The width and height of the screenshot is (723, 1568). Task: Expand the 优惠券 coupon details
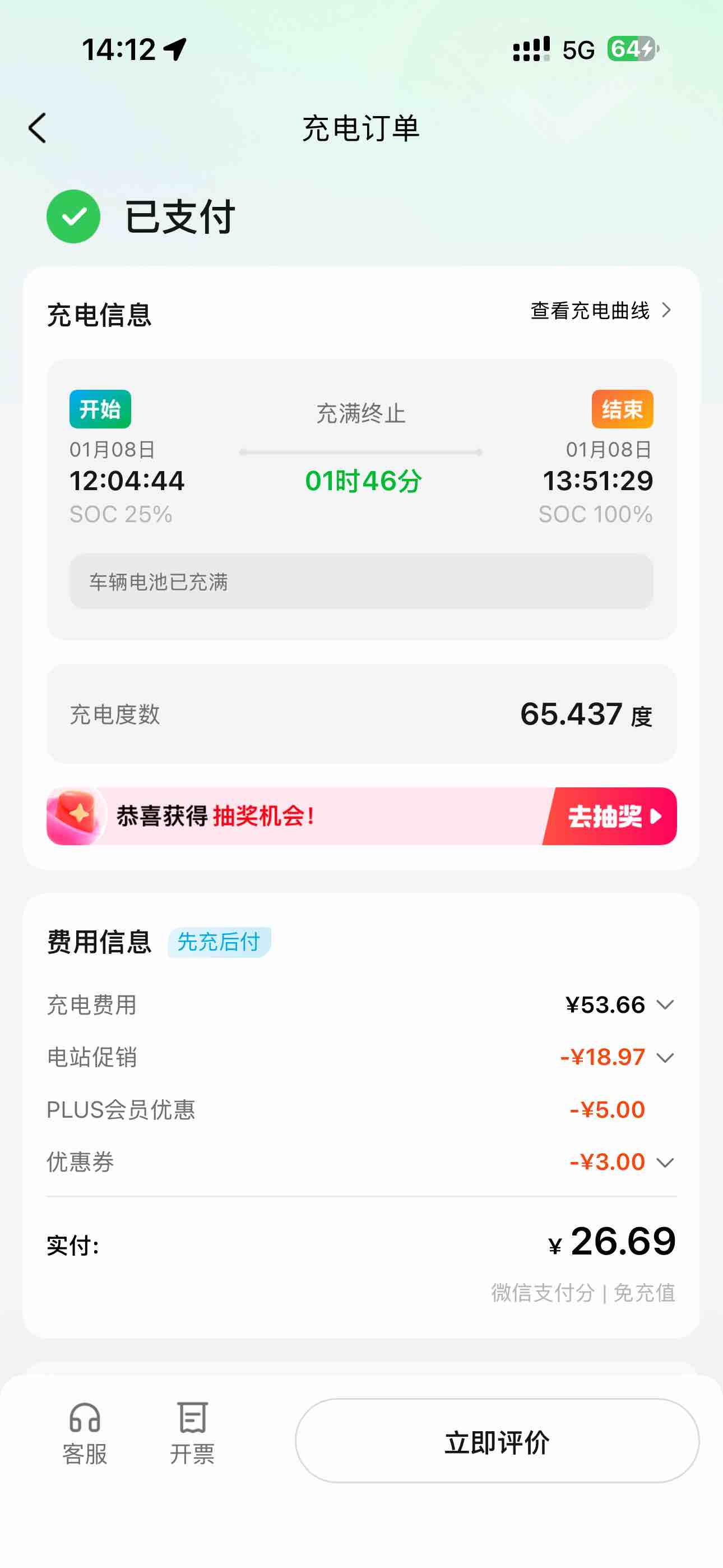click(665, 1163)
